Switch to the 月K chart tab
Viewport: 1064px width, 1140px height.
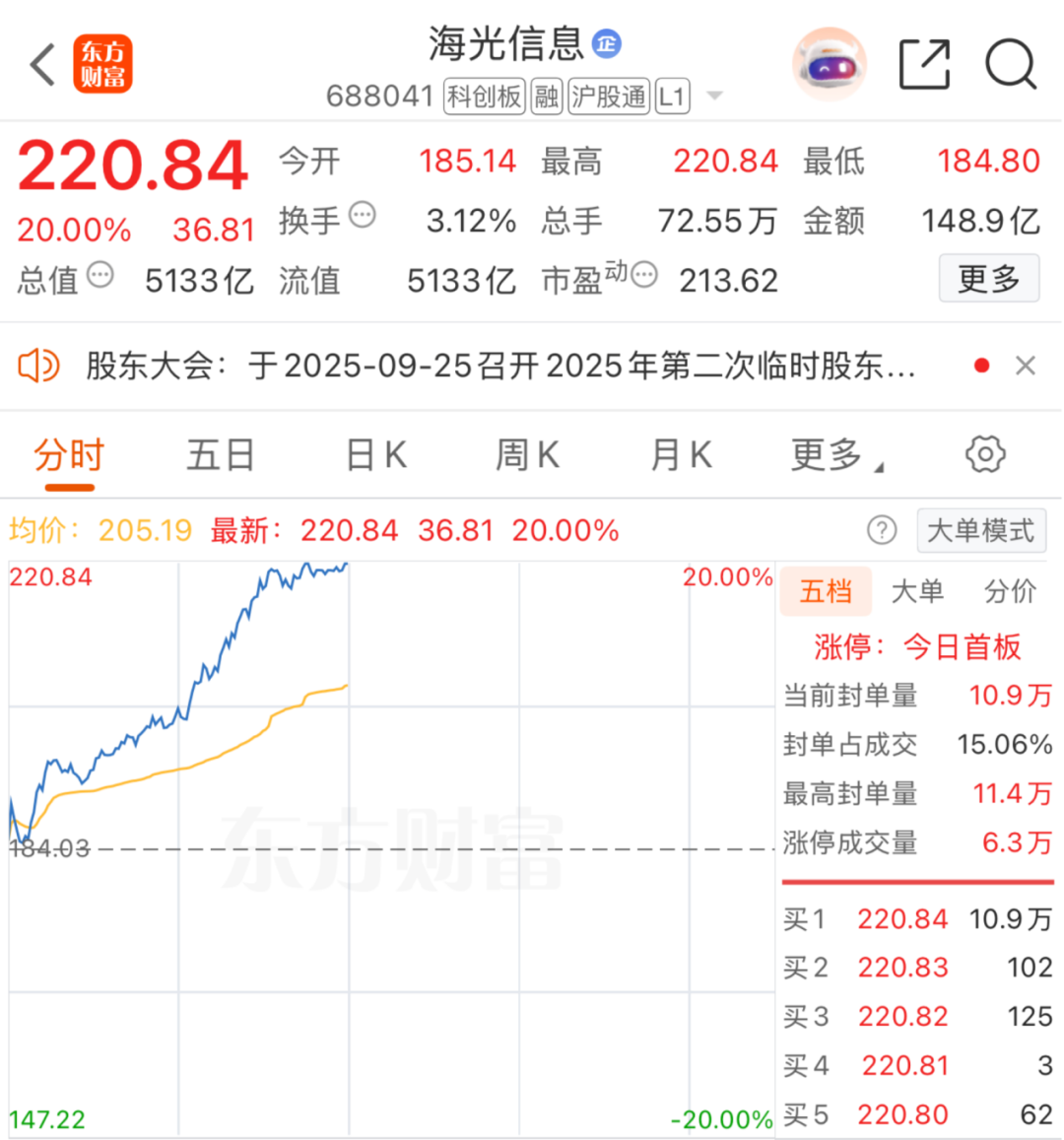pos(681,455)
